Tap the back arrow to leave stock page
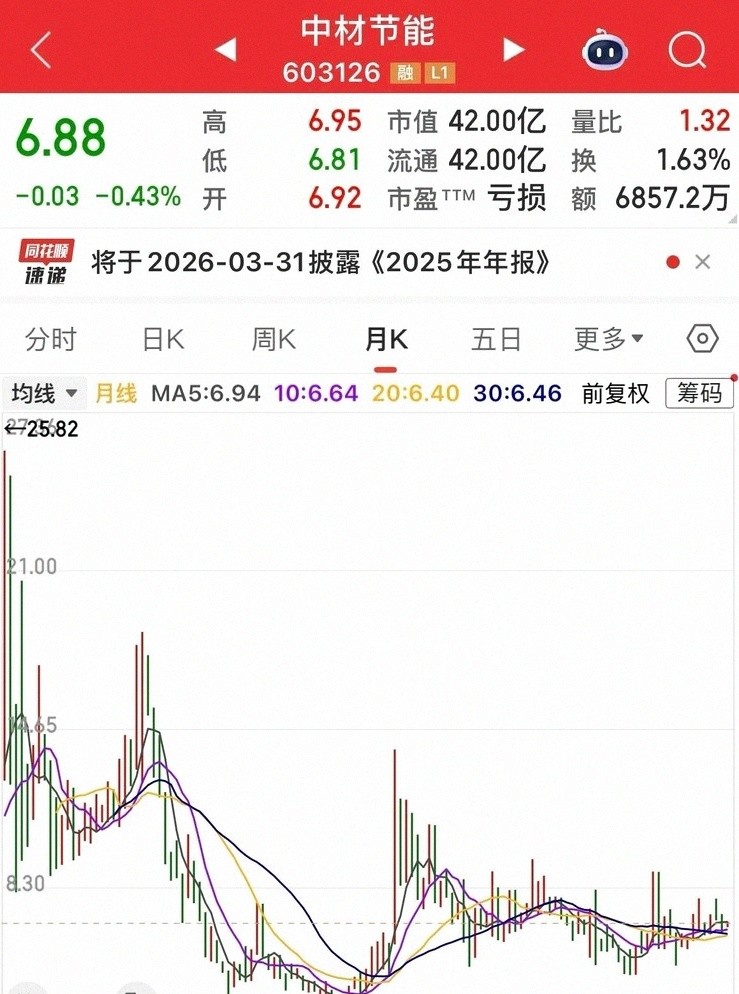 38,48
